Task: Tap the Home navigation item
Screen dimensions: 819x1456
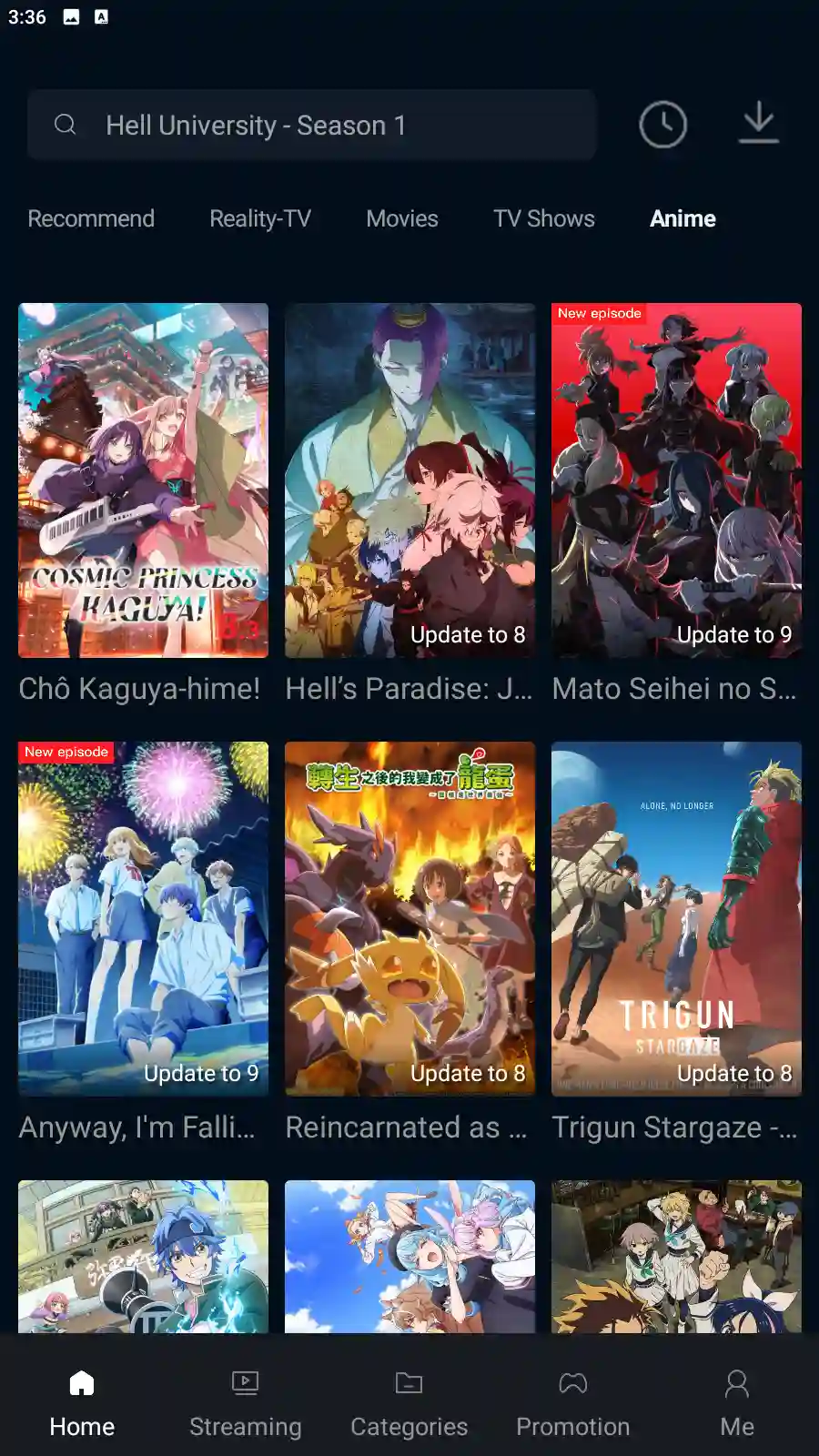Action: (x=82, y=1403)
